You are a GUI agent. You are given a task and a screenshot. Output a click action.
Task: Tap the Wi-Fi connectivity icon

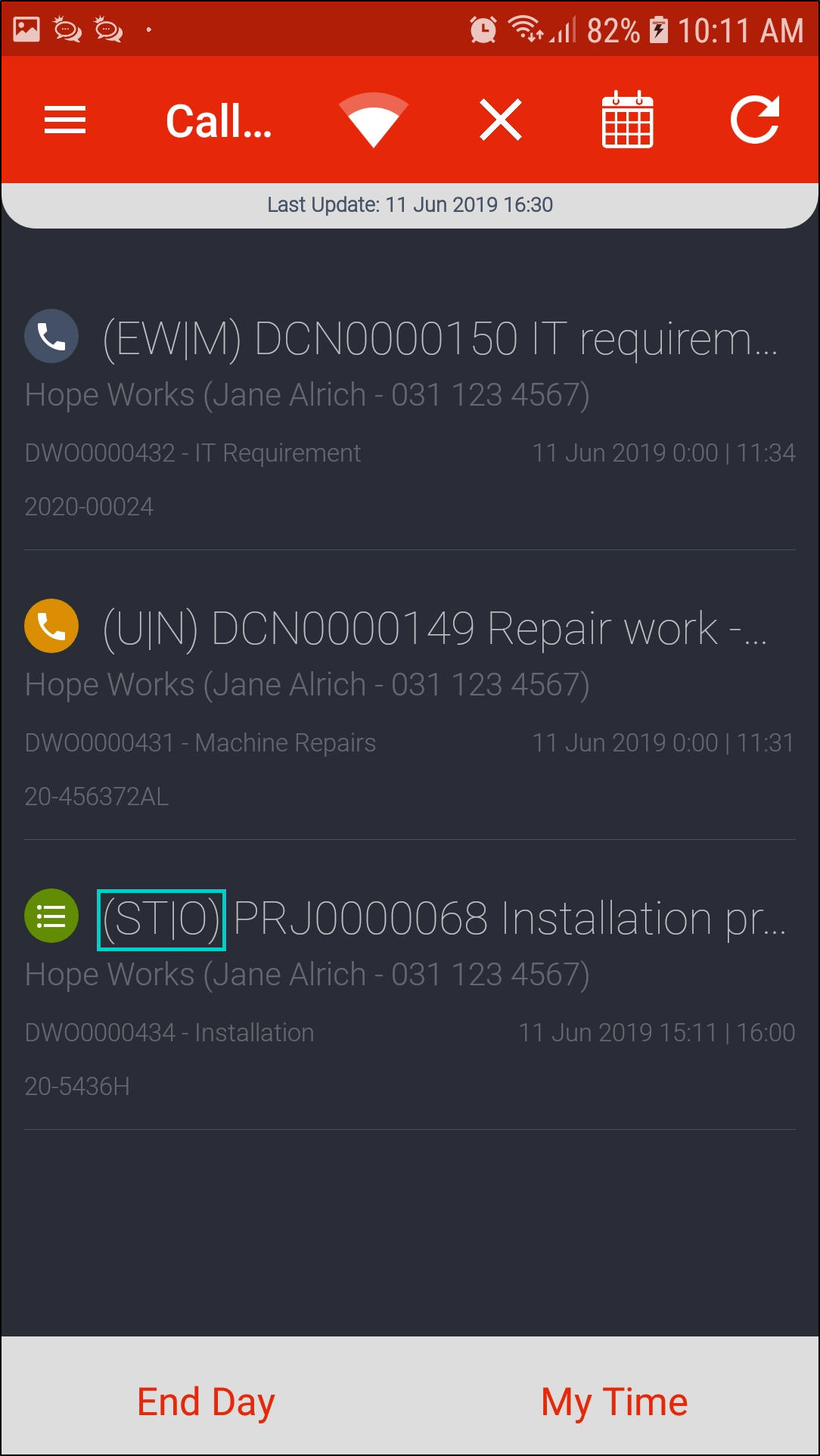tap(373, 120)
